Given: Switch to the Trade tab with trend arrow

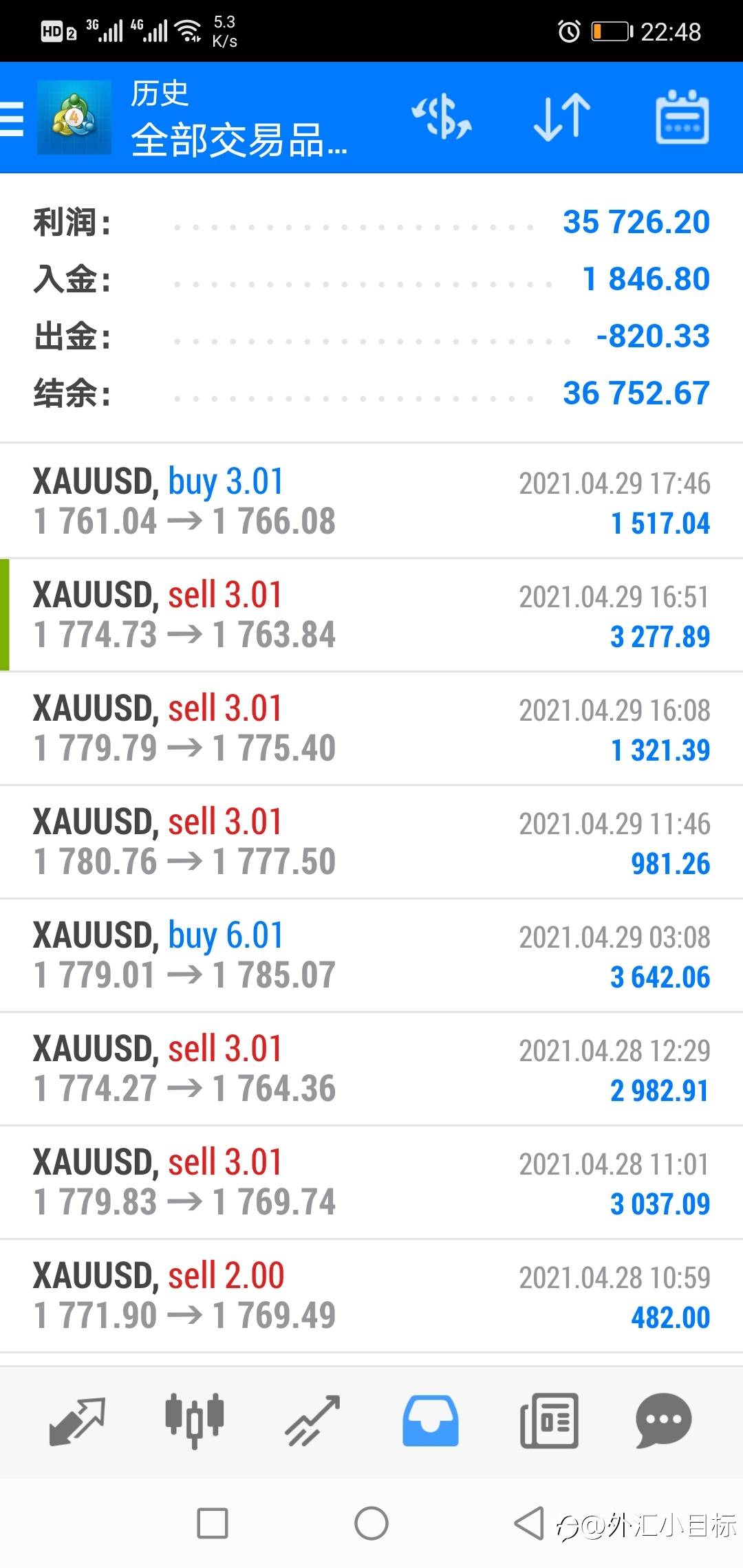Looking at the screenshot, I should click(313, 1421).
